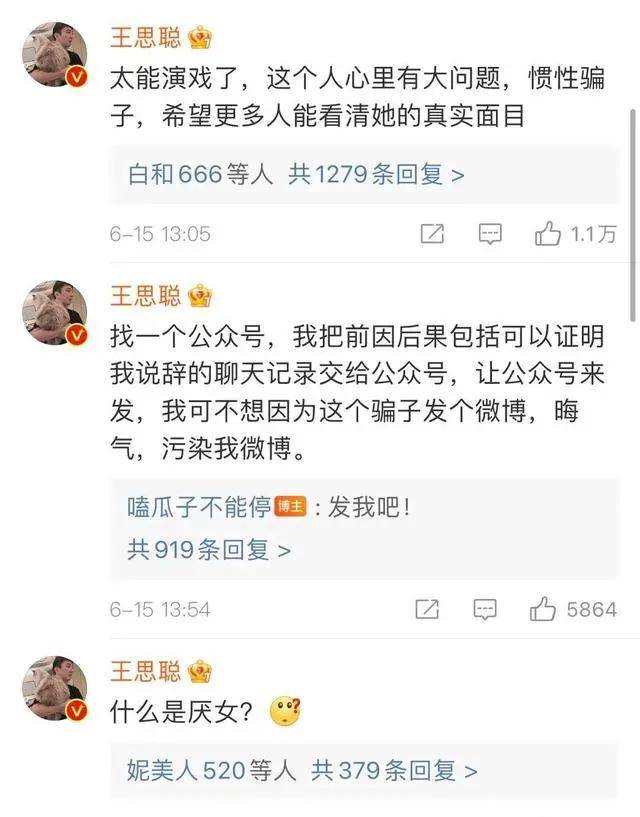This screenshot has height=817, width=640.
Task: Open 王思聪's avatar on the 公众号 comment
Action: click(55, 312)
